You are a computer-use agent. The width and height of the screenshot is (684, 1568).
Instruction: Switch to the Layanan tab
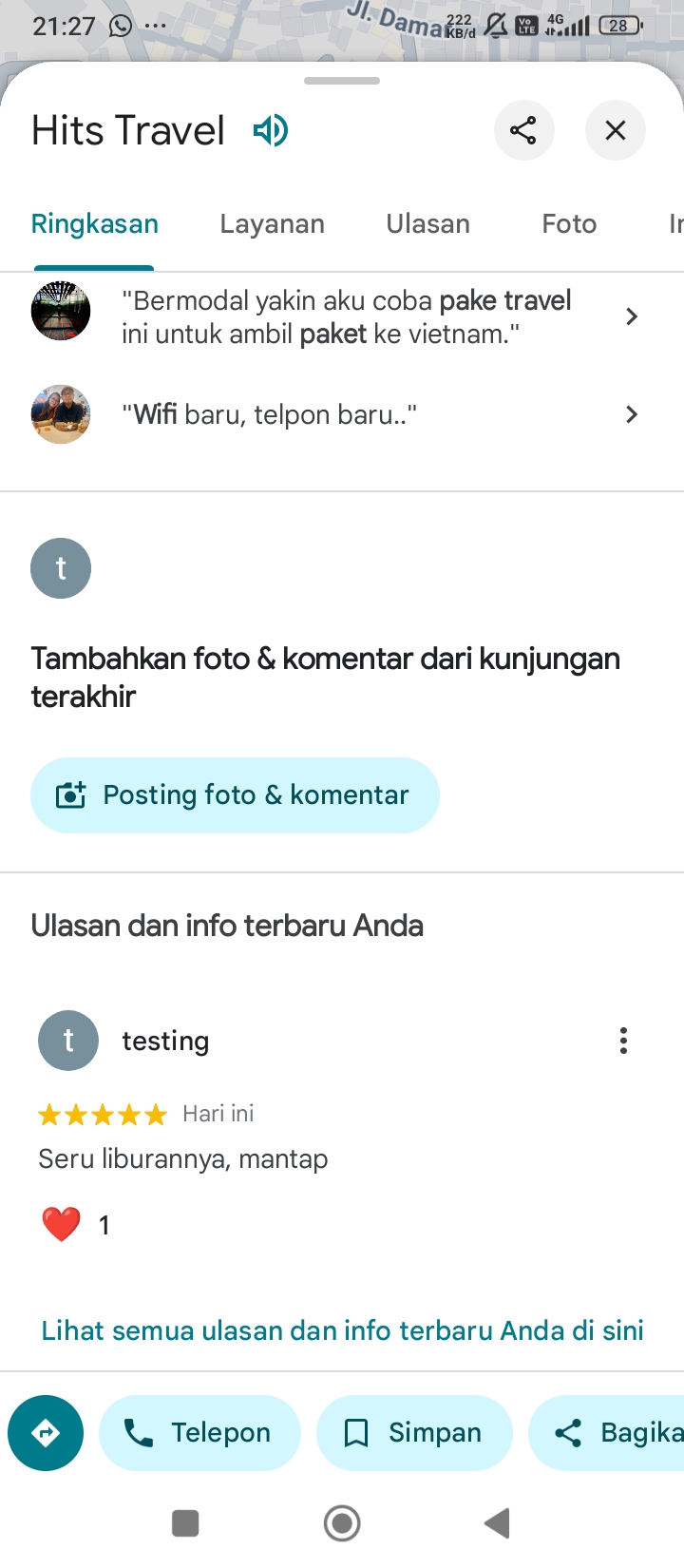tap(273, 224)
